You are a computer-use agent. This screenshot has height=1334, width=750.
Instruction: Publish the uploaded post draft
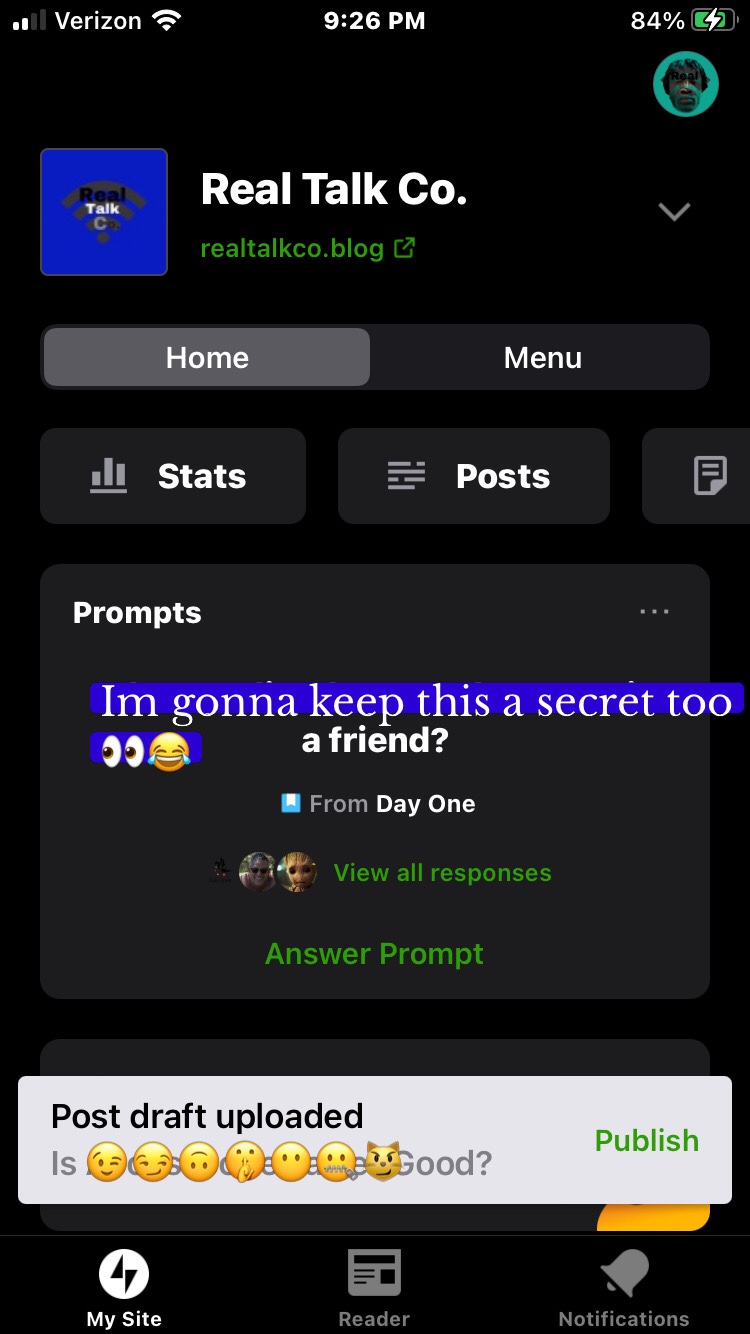[x=646, y=1140]
